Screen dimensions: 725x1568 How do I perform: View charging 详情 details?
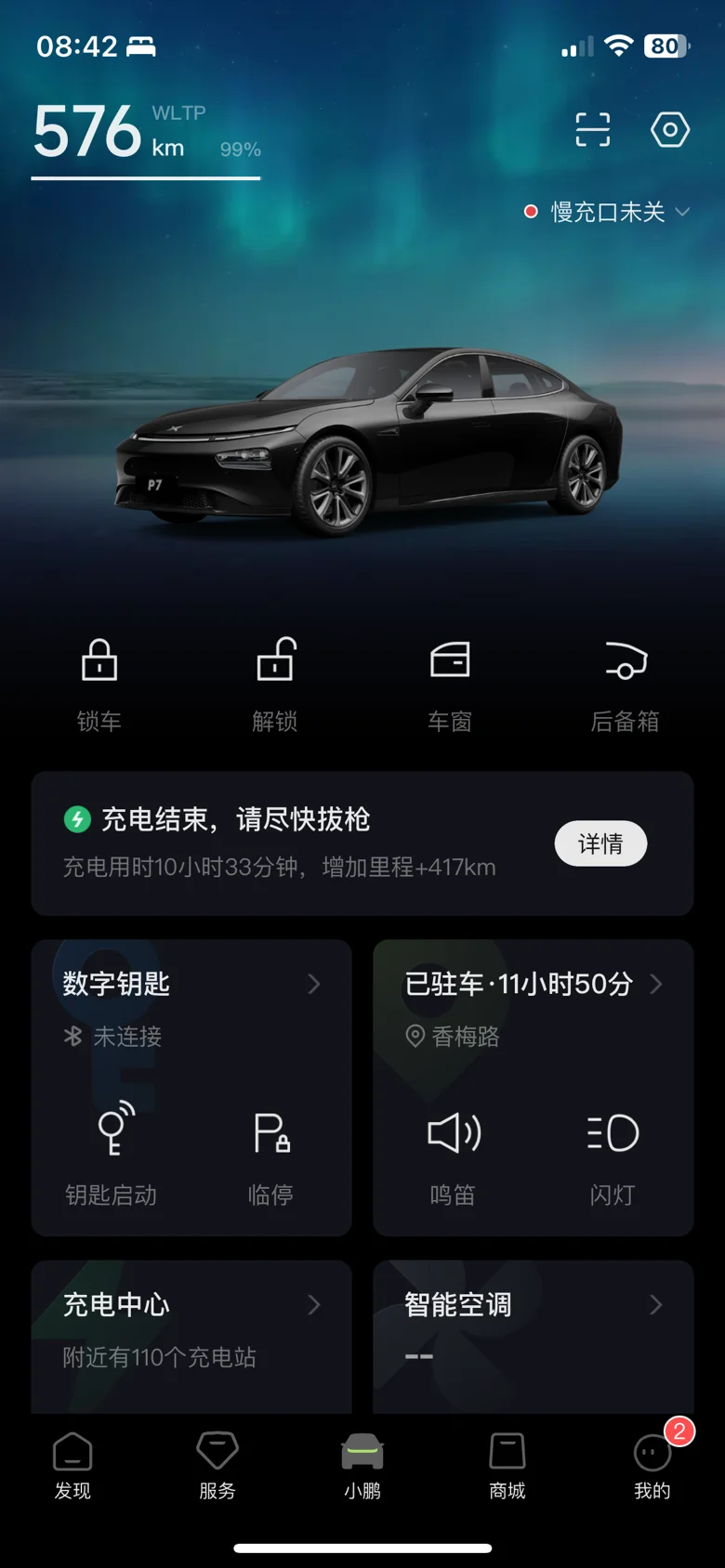(600, 843)
